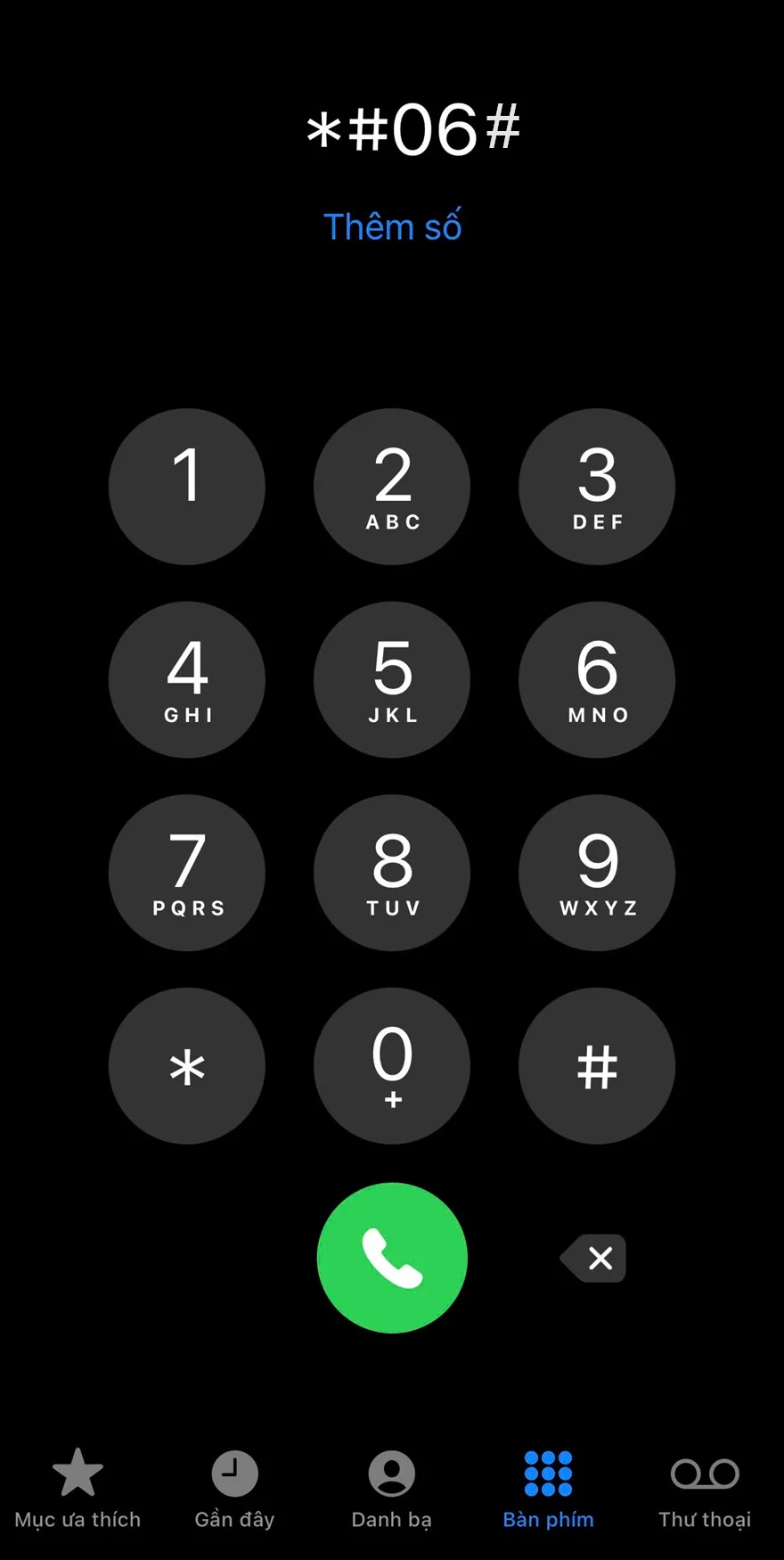Open Thư thoại voicemail tab
This screenshot has width=784, height=1560.
click(x=705, y=1489)
